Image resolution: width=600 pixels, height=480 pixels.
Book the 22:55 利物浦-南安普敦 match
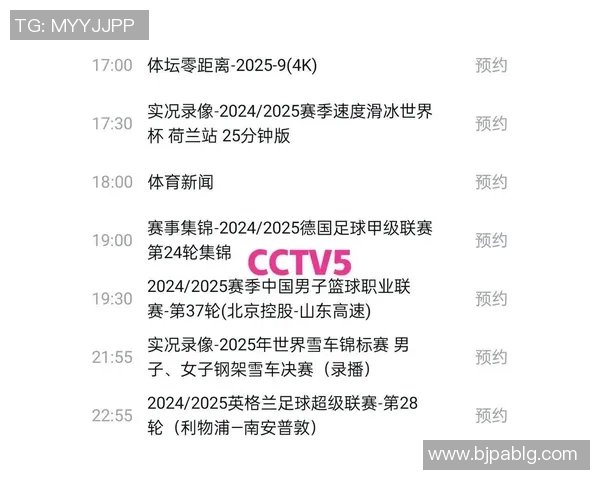pos(491,415)
